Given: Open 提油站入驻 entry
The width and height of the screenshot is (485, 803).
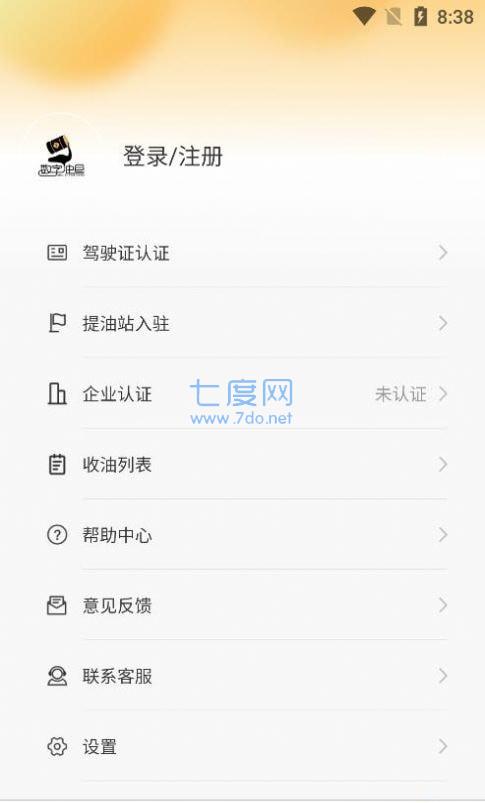Looking at the screenshot, I should 242,323.
